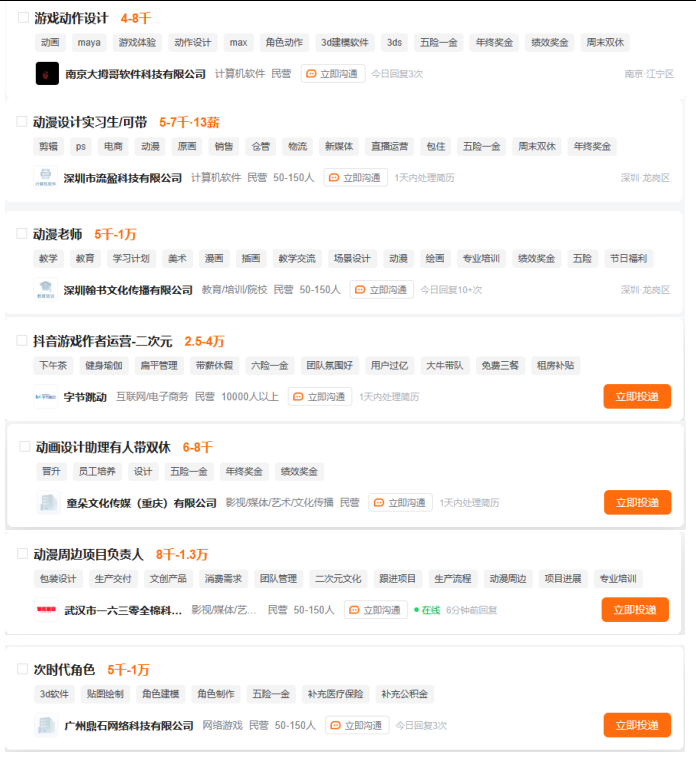Select the 动漫设计实习生/可带 checkbox
This screenshot has width=696, height=764.
click(22, 122)
